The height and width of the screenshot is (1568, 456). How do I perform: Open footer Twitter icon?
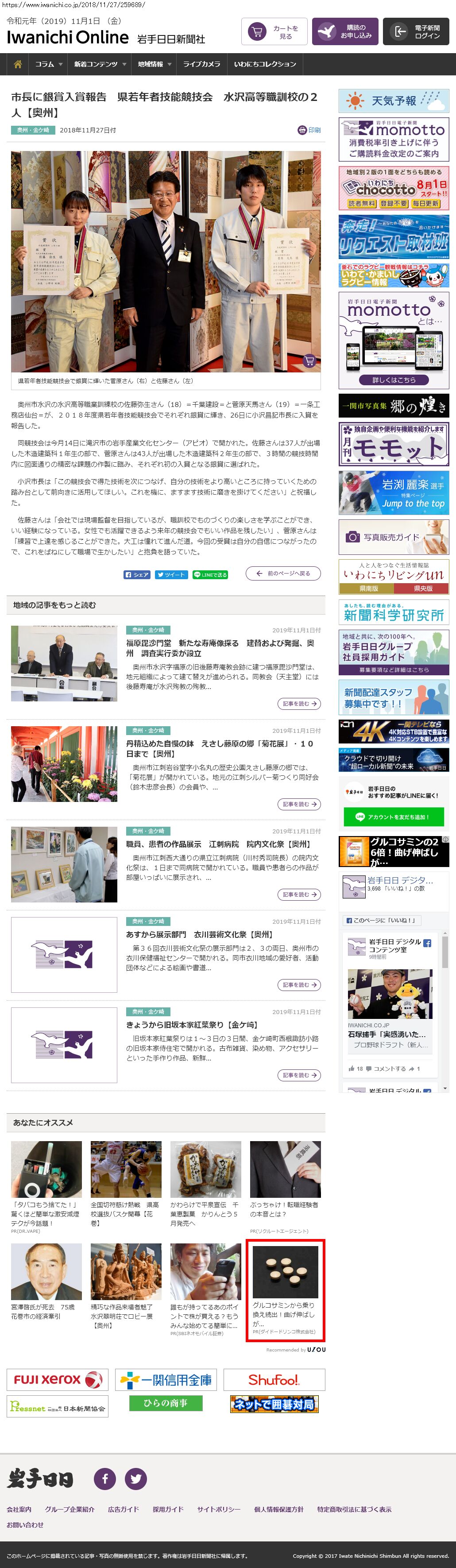135,1478
